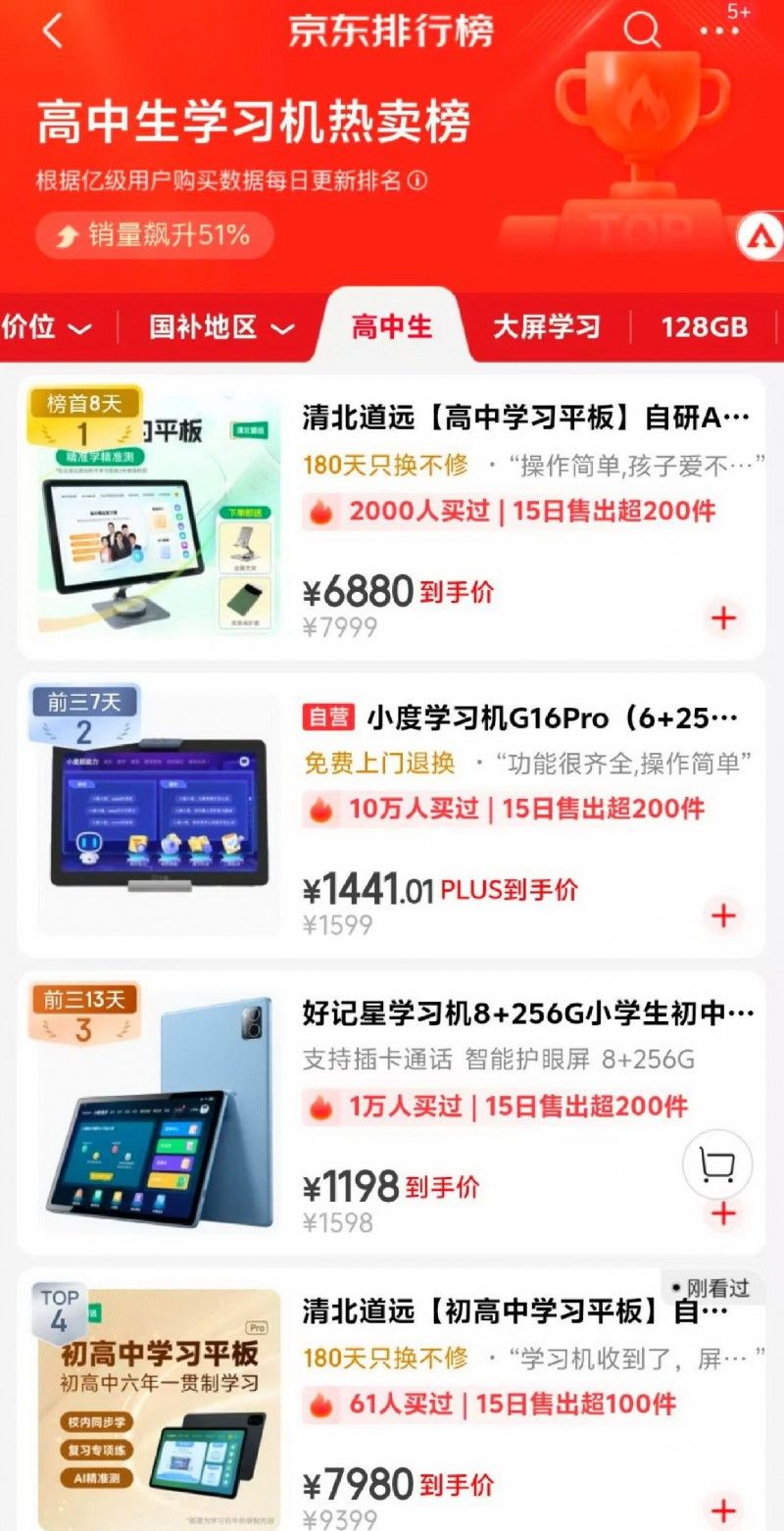Open search via the magnifier icon
Viewport: 784px width, 1531px height.
point(642,30)
